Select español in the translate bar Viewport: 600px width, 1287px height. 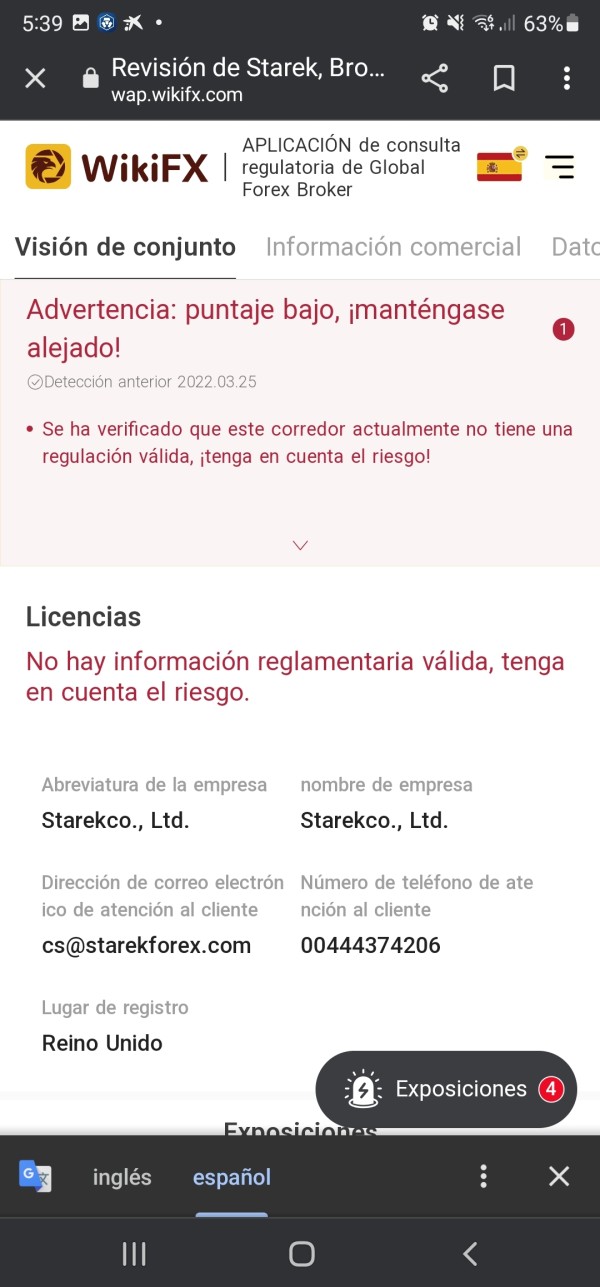[x=232, y=1177]
